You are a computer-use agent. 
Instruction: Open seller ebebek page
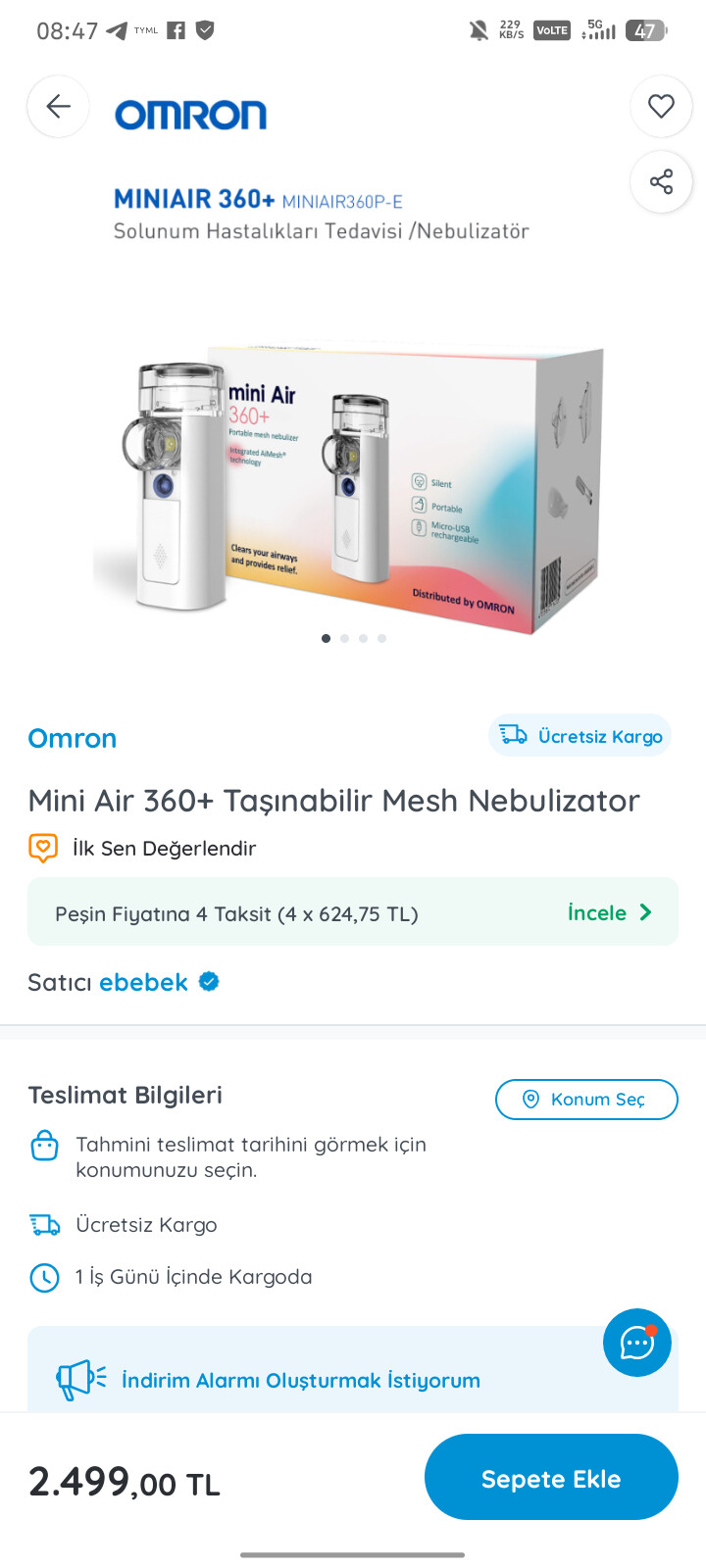point(143,982)
